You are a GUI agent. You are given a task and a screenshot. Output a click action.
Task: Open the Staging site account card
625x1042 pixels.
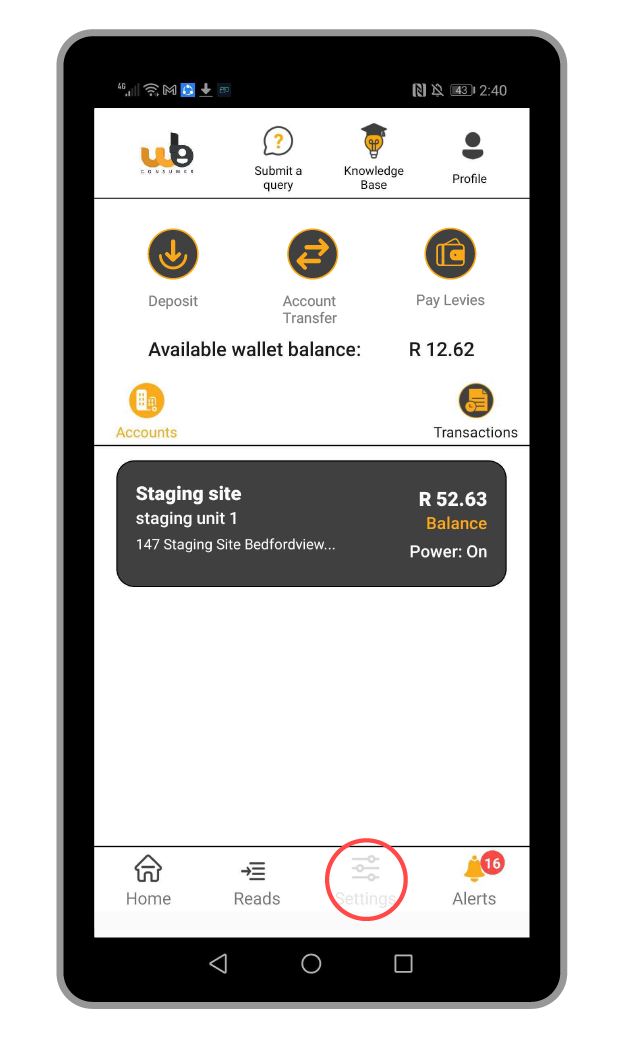(x=311, y=522)
